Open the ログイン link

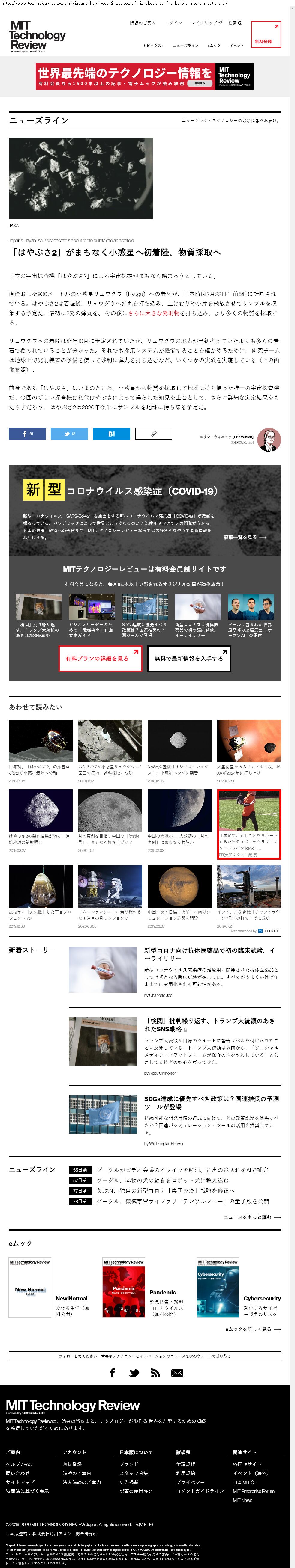click(x=174, y=23)
